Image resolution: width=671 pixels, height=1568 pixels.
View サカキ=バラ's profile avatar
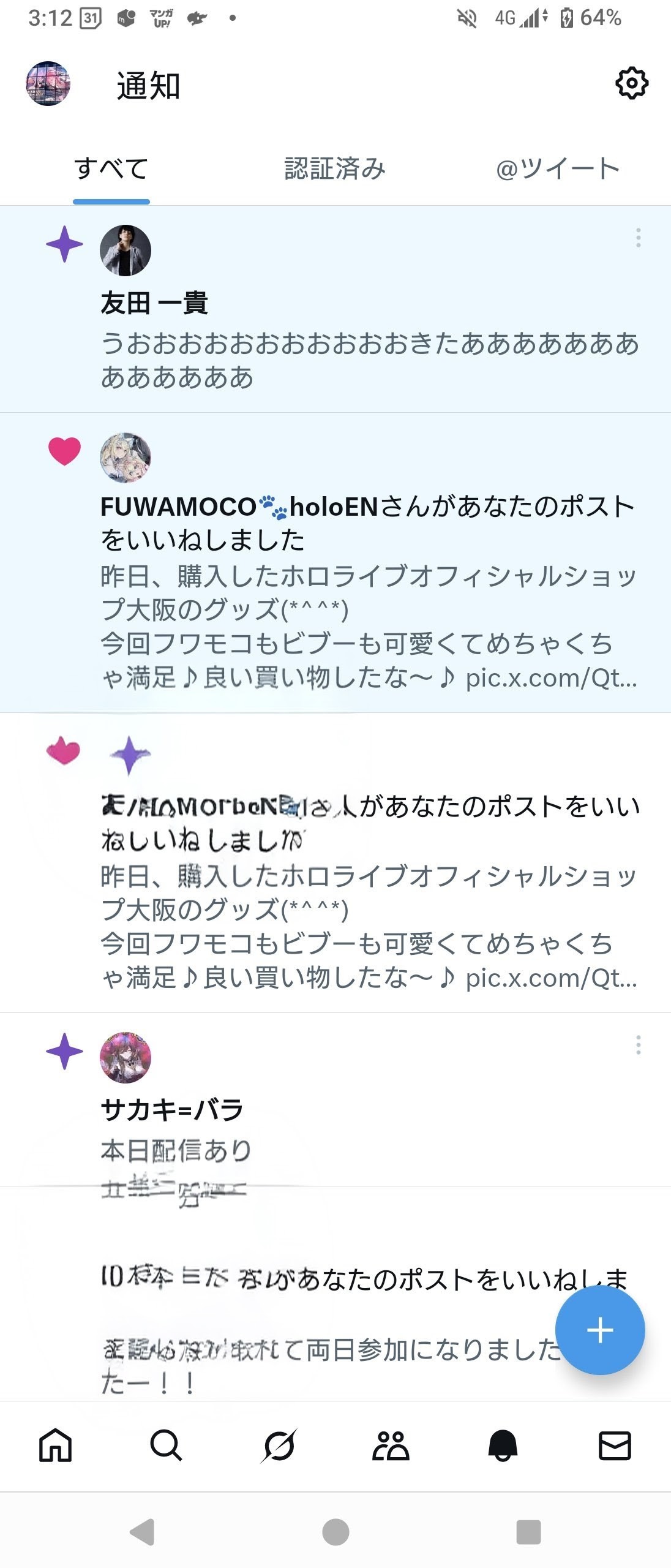(x=126, y=1057)
